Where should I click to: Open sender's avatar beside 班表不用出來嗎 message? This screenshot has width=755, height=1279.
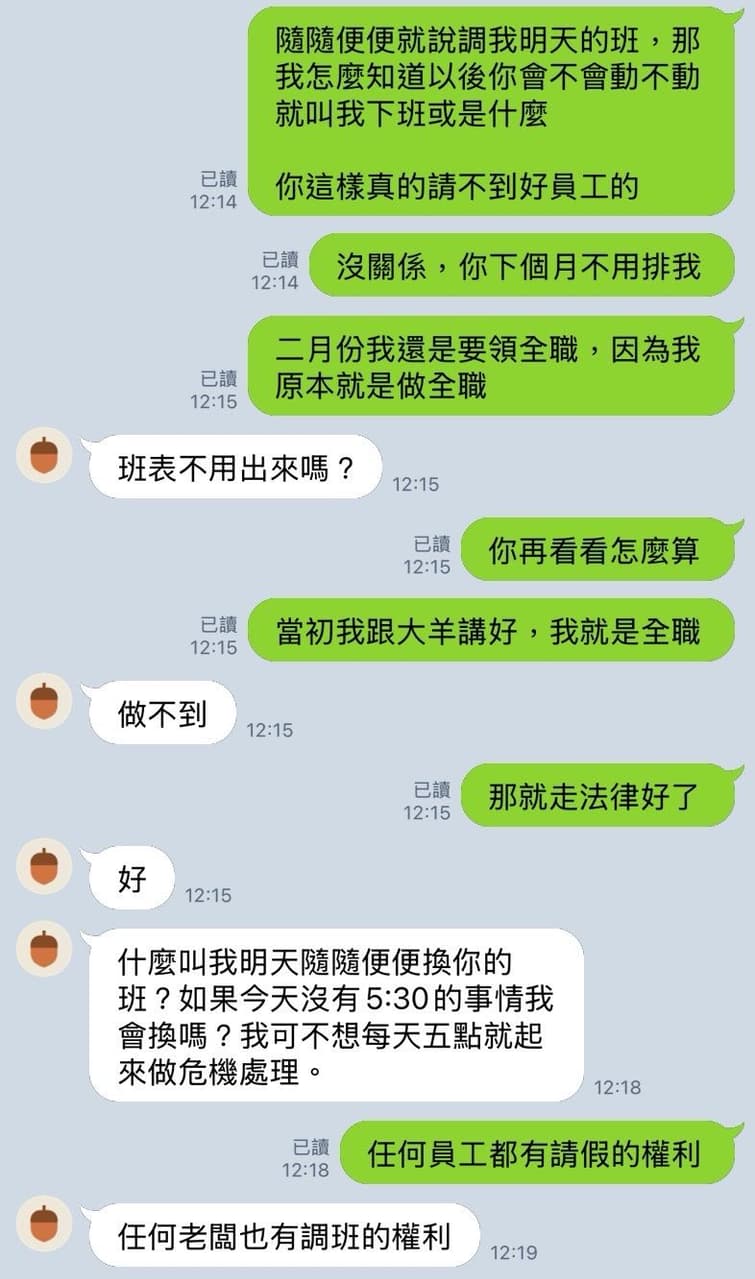coord(44,457)
